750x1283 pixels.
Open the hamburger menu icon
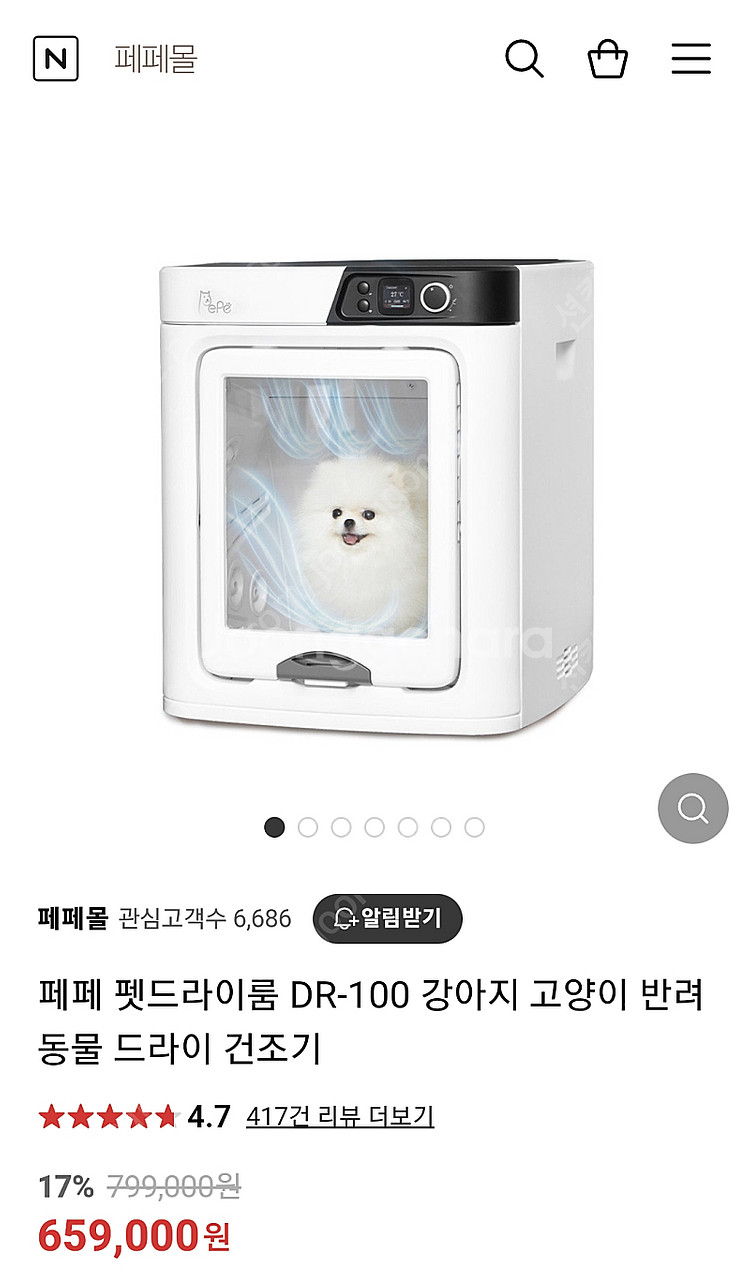coord(690,60)
